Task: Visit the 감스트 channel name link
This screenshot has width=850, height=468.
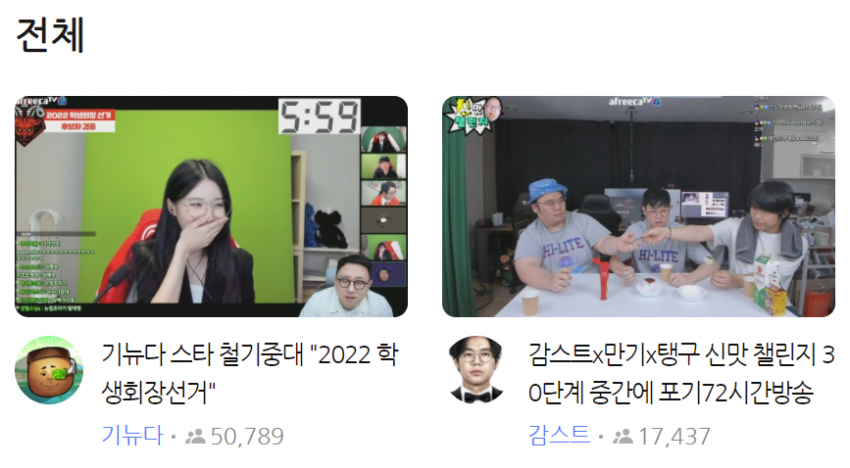Action: coord(559,436)
